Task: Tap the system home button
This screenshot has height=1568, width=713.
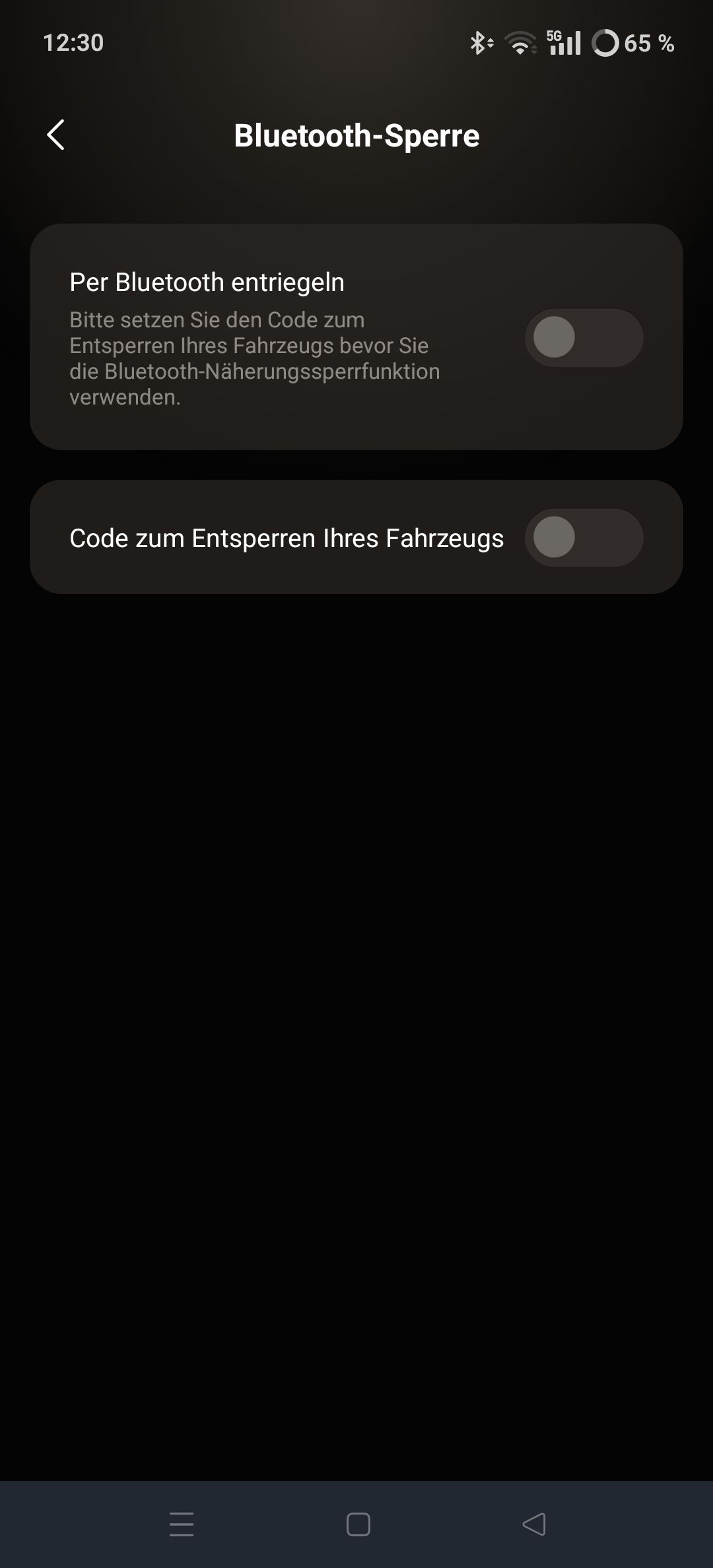Action: (358, 1524)
